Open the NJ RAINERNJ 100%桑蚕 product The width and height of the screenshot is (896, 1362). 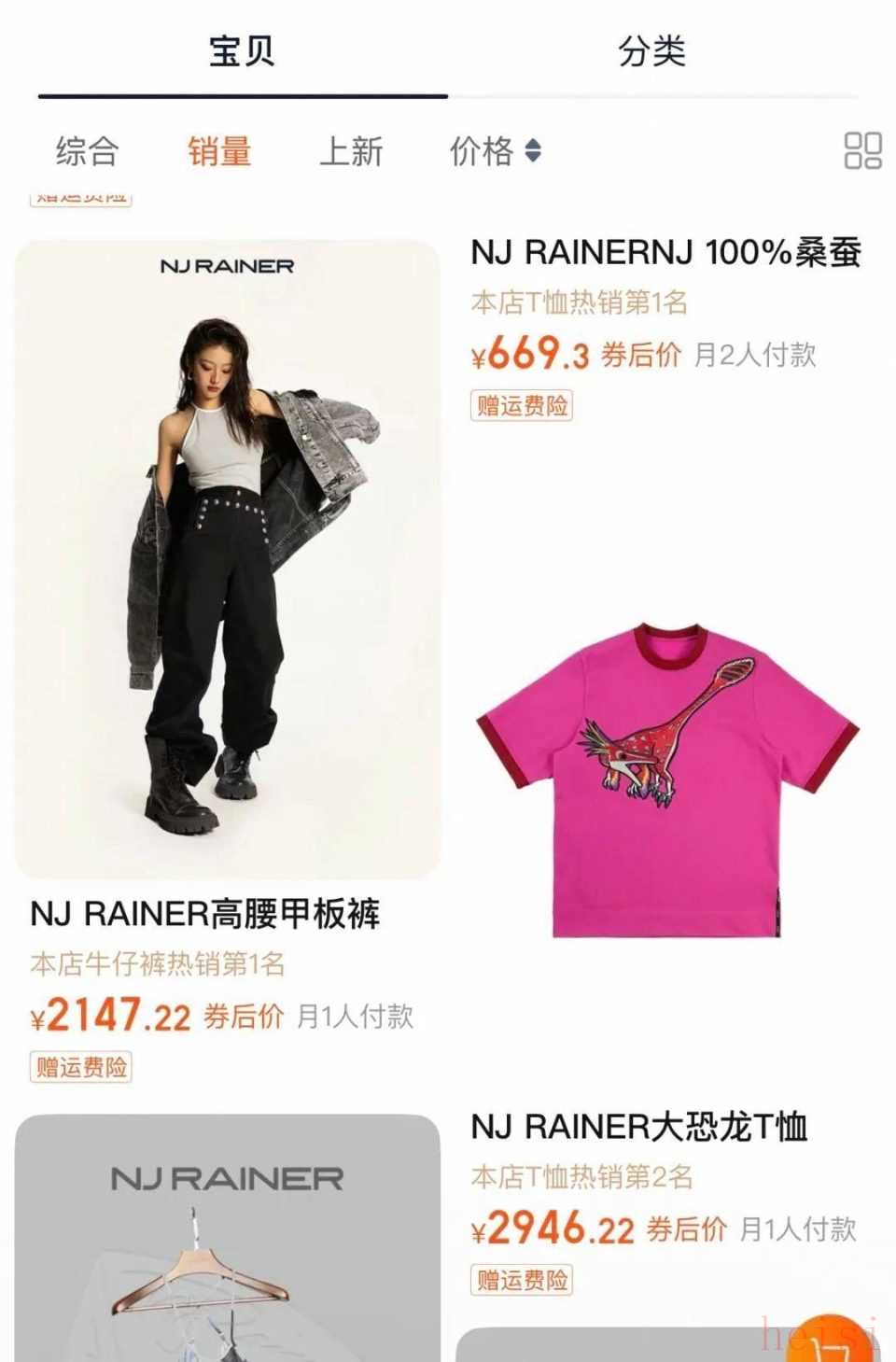pos(665,253)
